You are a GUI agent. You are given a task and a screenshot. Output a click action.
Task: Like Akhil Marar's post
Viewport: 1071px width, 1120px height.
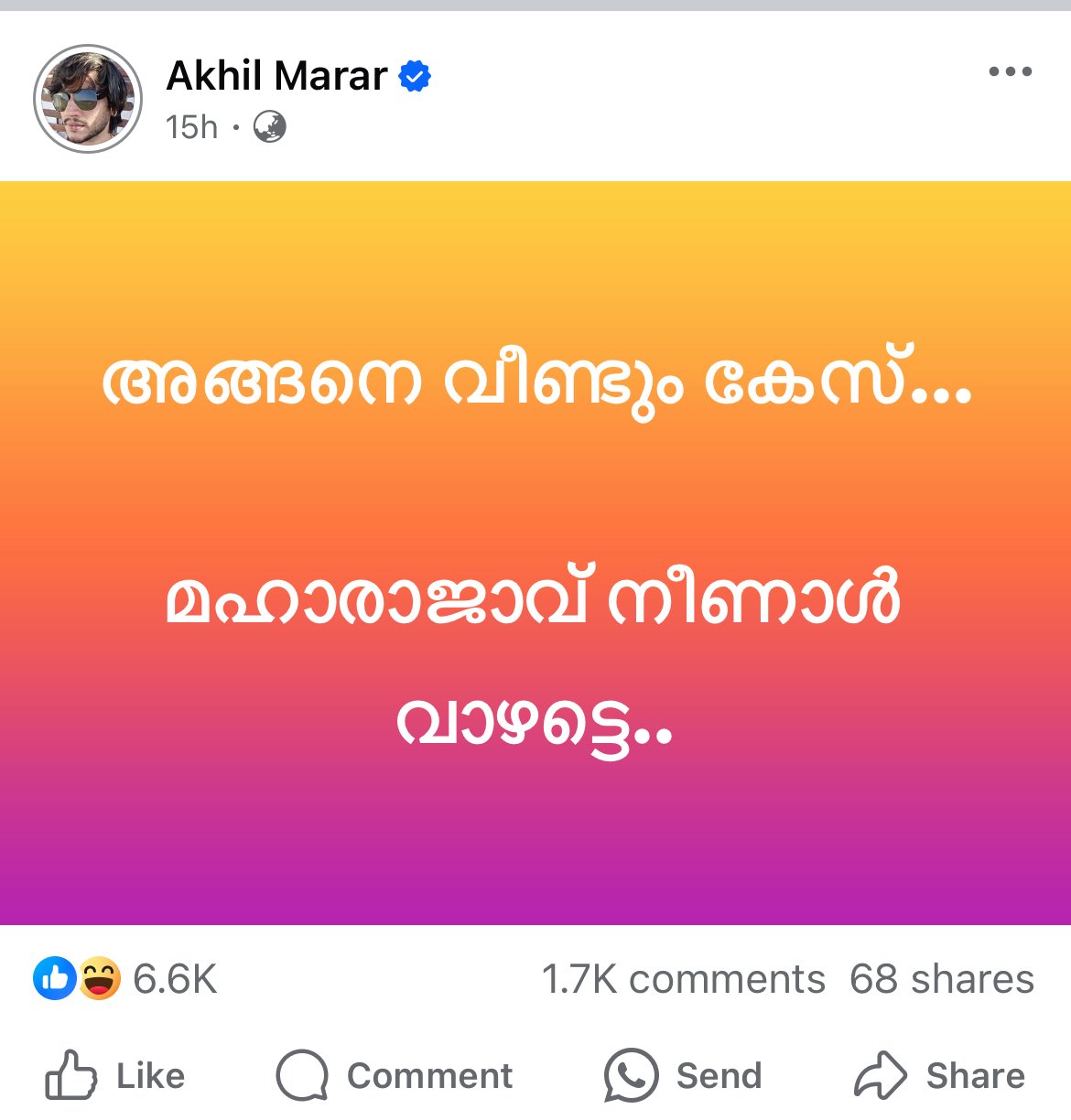coord(115,1075)
